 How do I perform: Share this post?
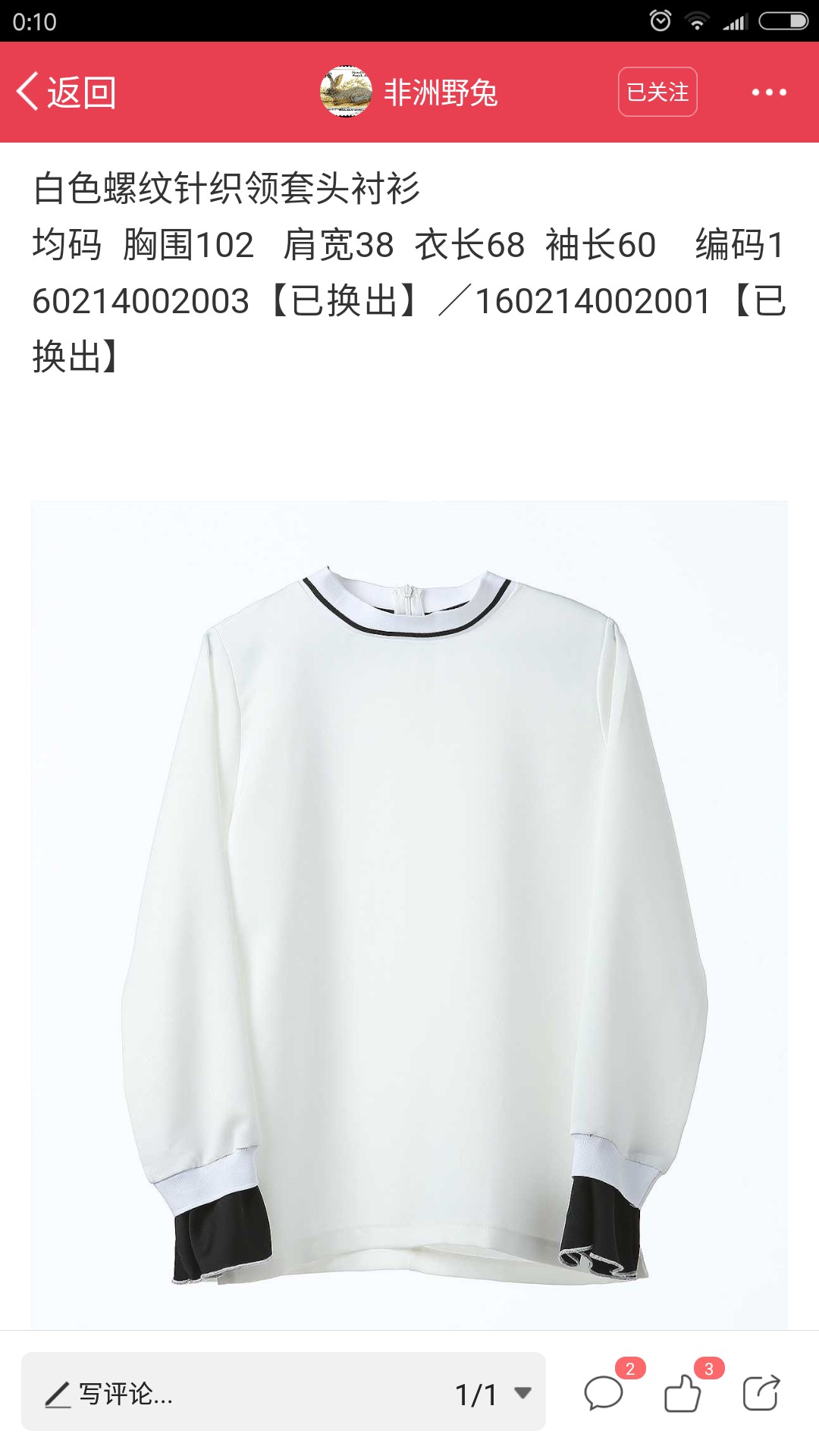click(x=761, y=1392)
